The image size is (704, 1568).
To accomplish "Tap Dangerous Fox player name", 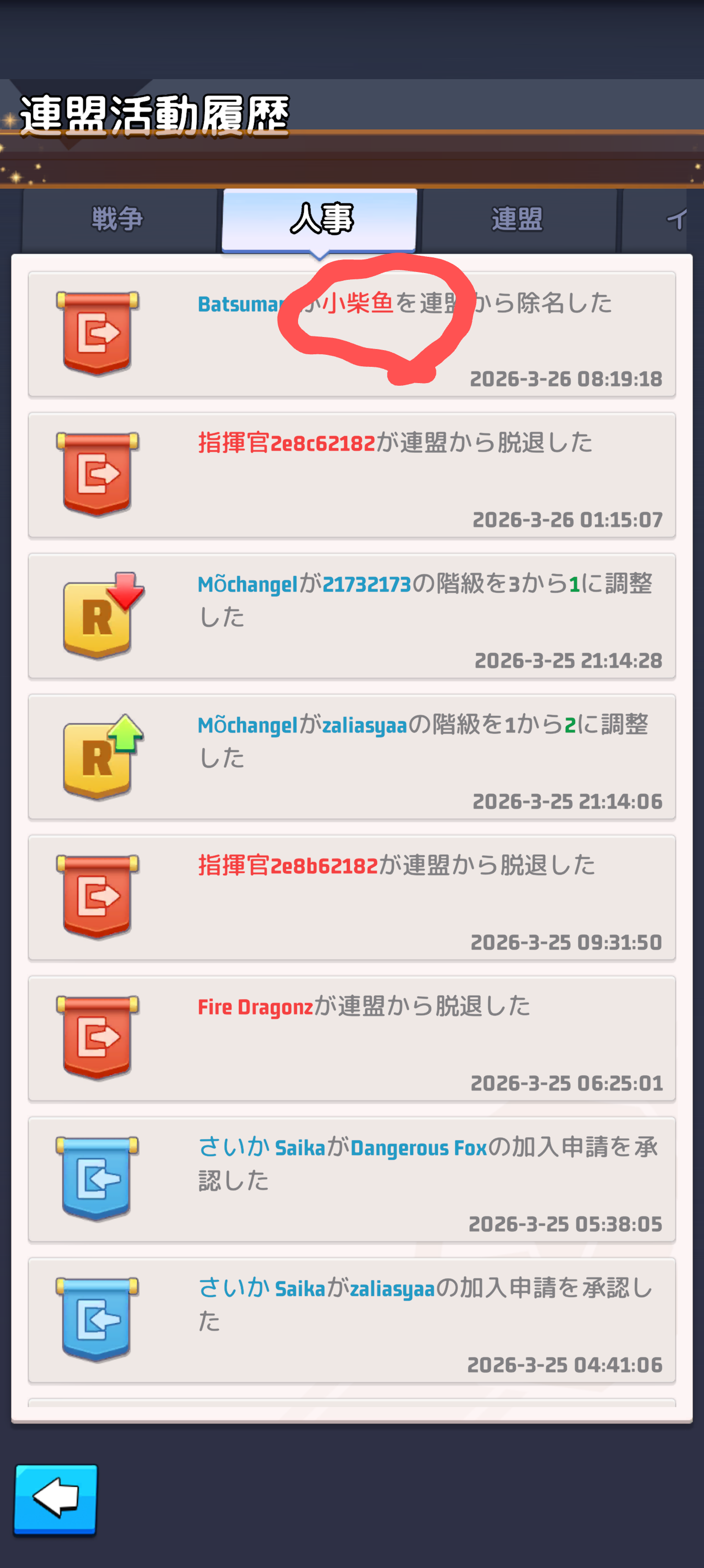I will (x=419, y=1148).
